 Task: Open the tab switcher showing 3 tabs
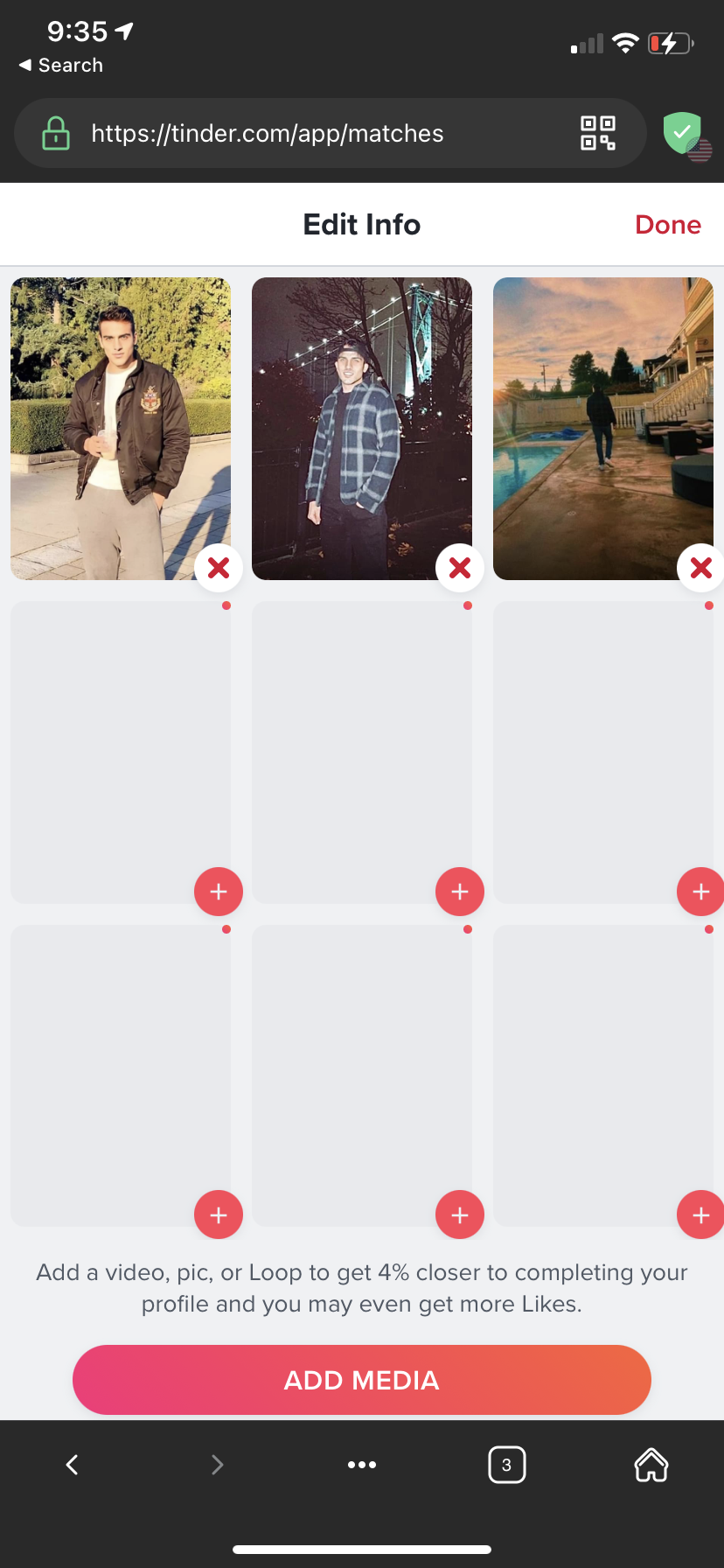pos(507,1465)
